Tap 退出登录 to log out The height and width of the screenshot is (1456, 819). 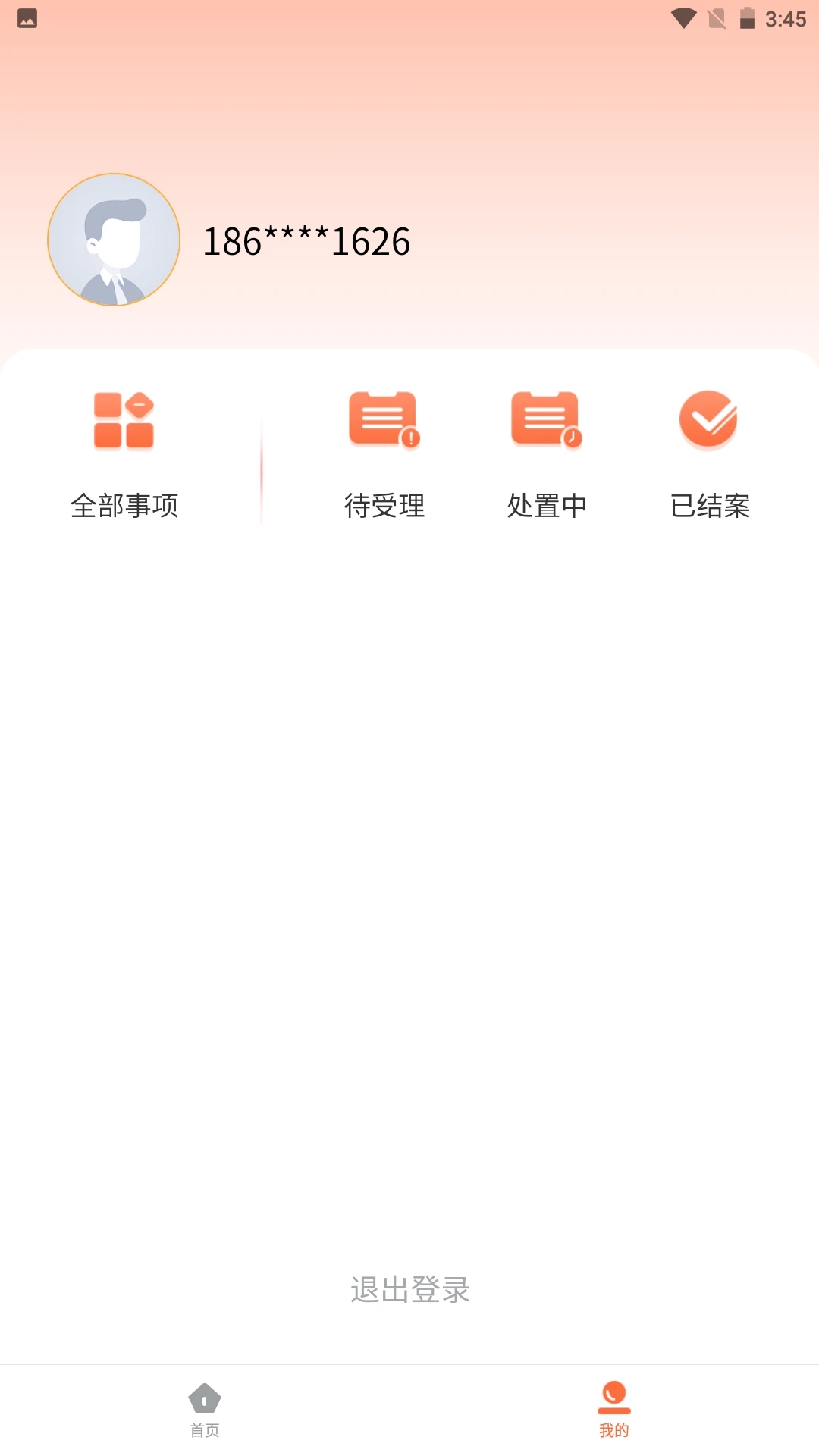tap(409, 1288)
